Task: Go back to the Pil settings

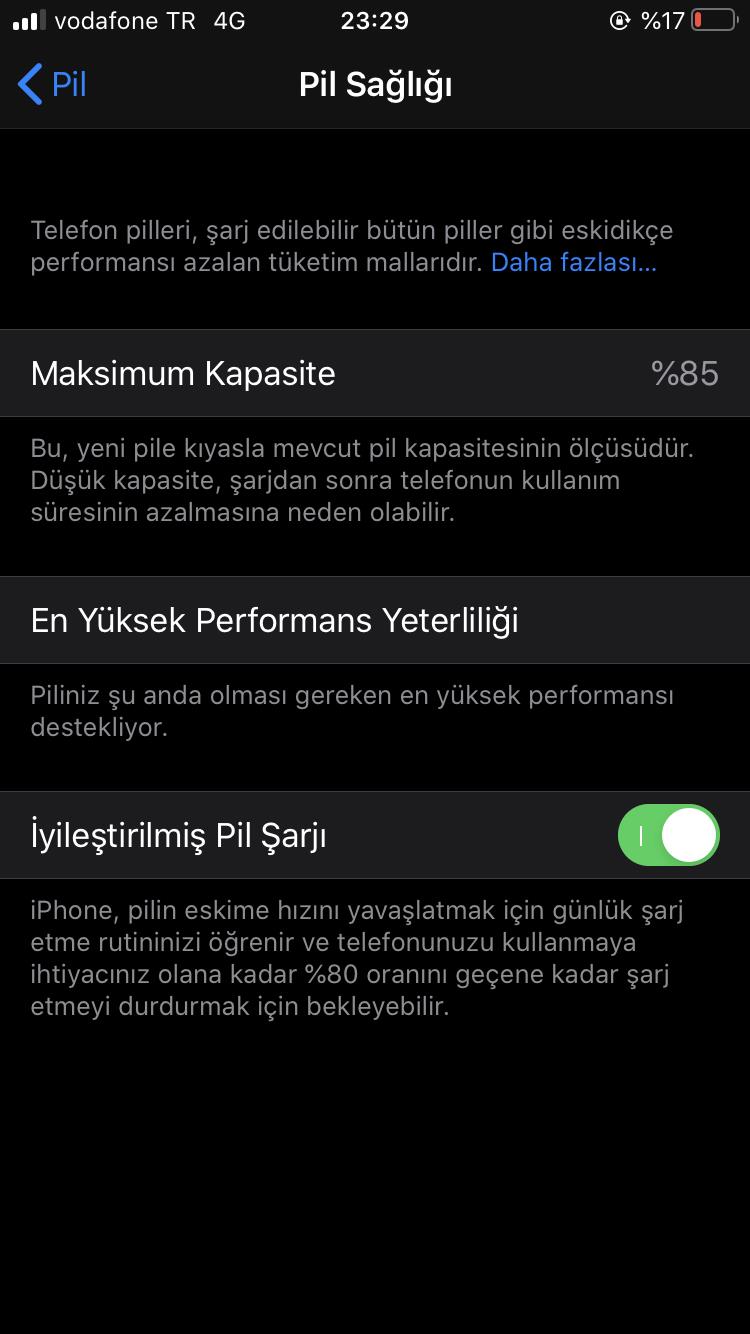Action: tap(52, 85)
